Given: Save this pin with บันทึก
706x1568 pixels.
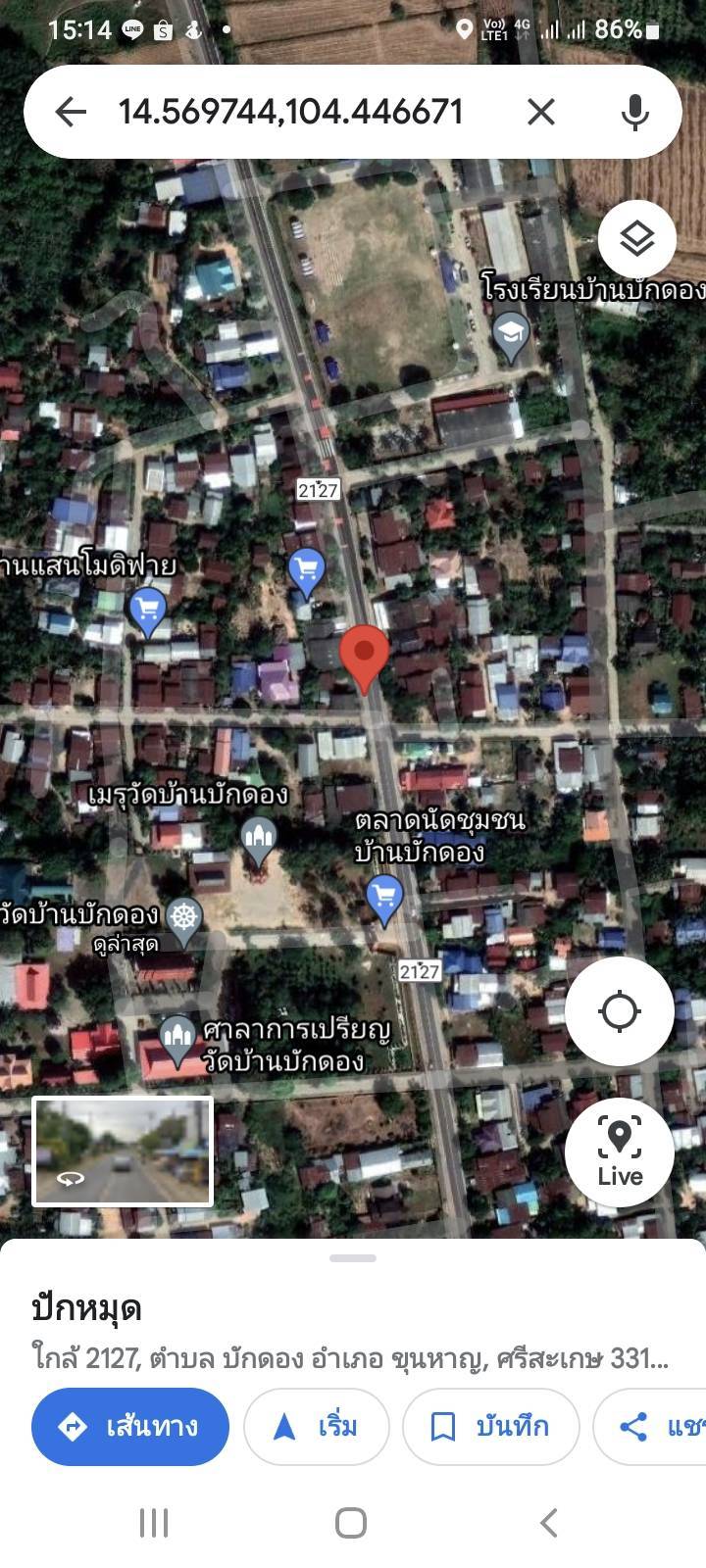Looking at the screenshot, I should point(490,1426).
